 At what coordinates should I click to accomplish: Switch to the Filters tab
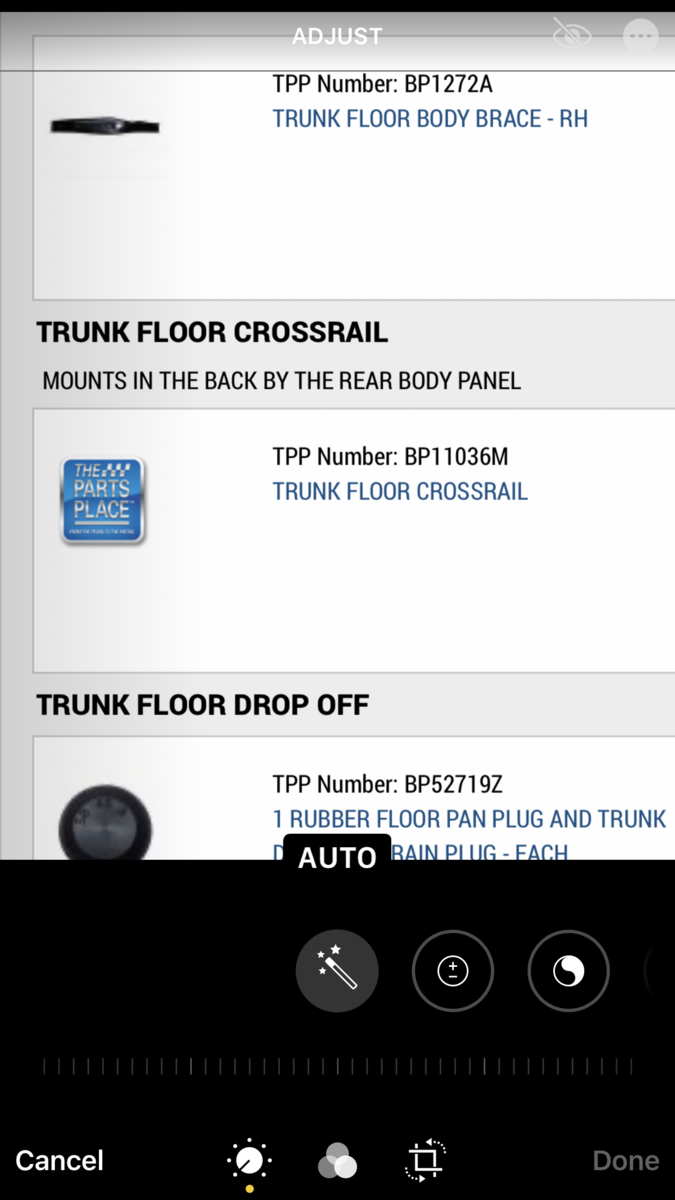click(337, 1162)
